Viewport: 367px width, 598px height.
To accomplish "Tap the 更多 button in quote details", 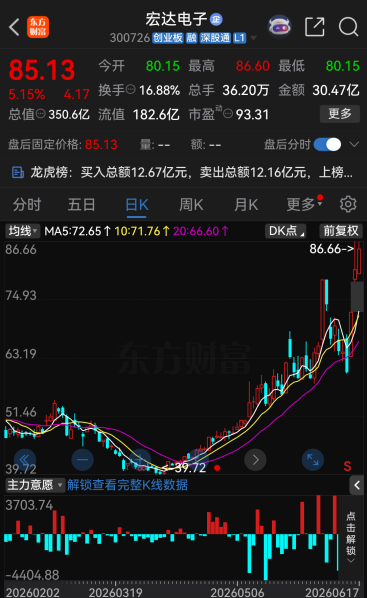I will coord(340,114).
